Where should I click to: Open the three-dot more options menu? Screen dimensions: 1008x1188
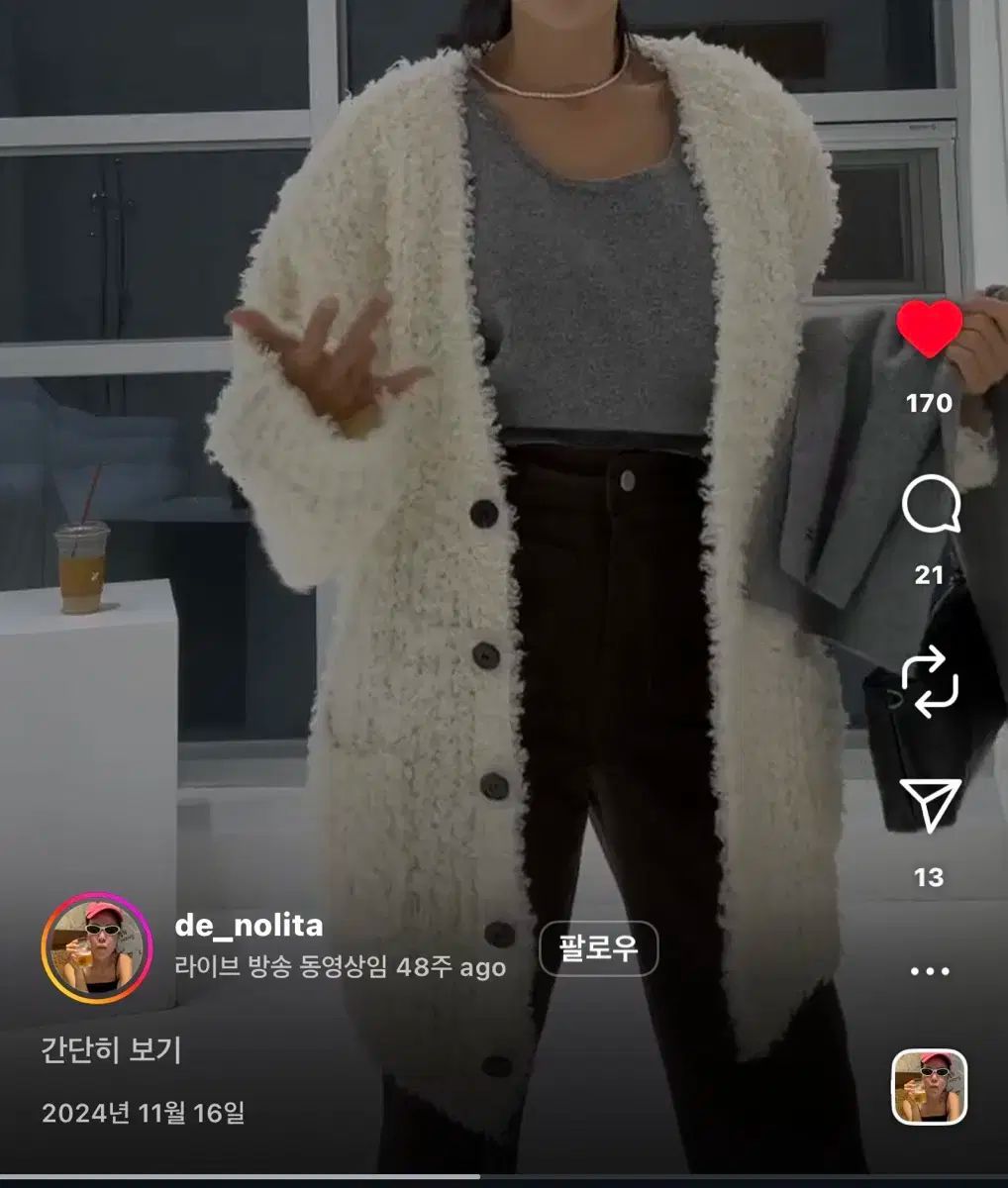click(929, 971)
